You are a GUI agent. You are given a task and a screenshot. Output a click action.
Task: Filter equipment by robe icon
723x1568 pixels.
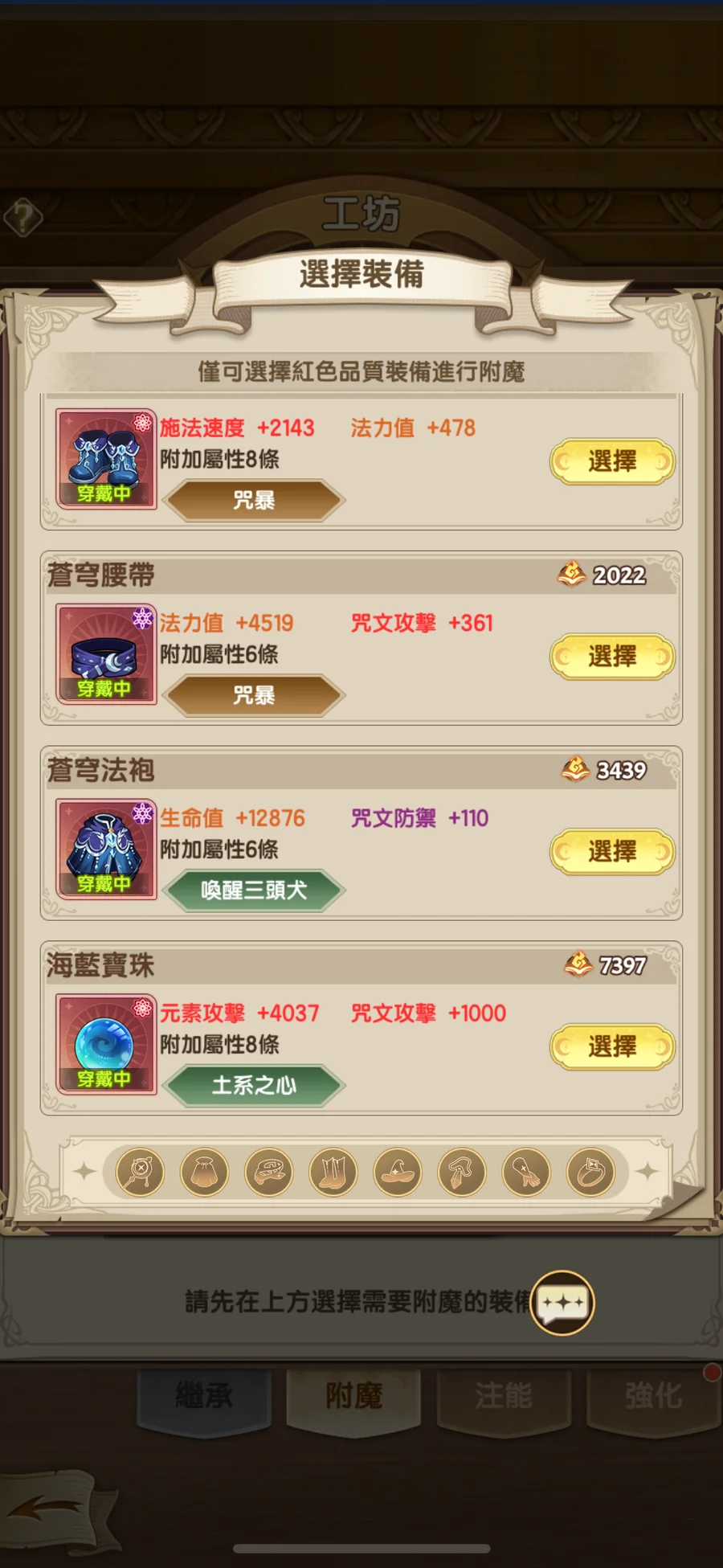205,1172
